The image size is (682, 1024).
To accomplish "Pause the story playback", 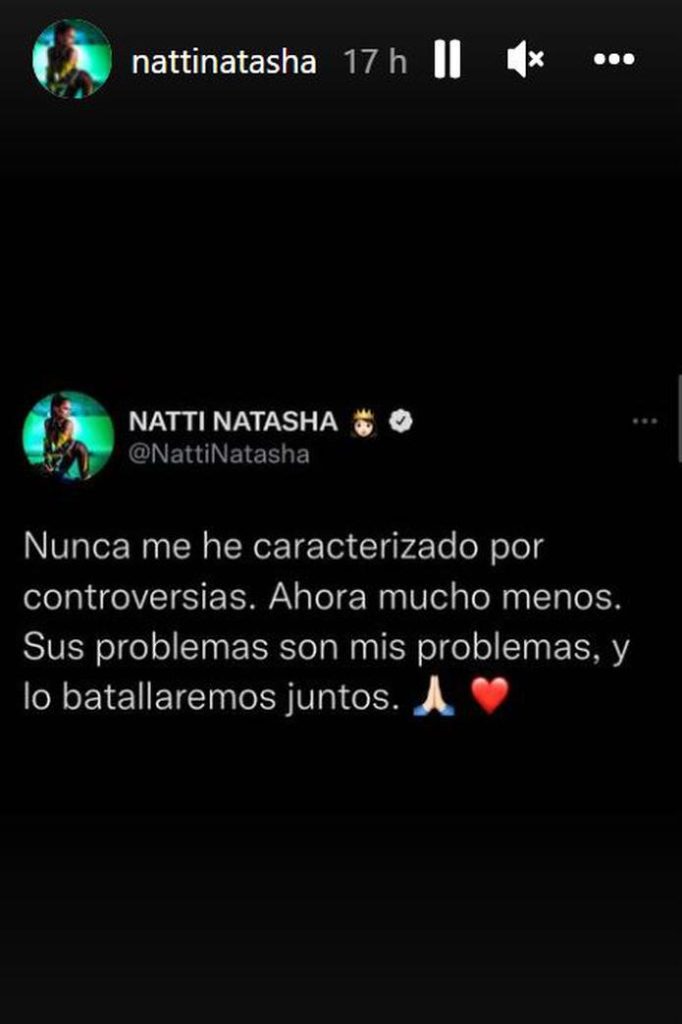I will (447, 62).
